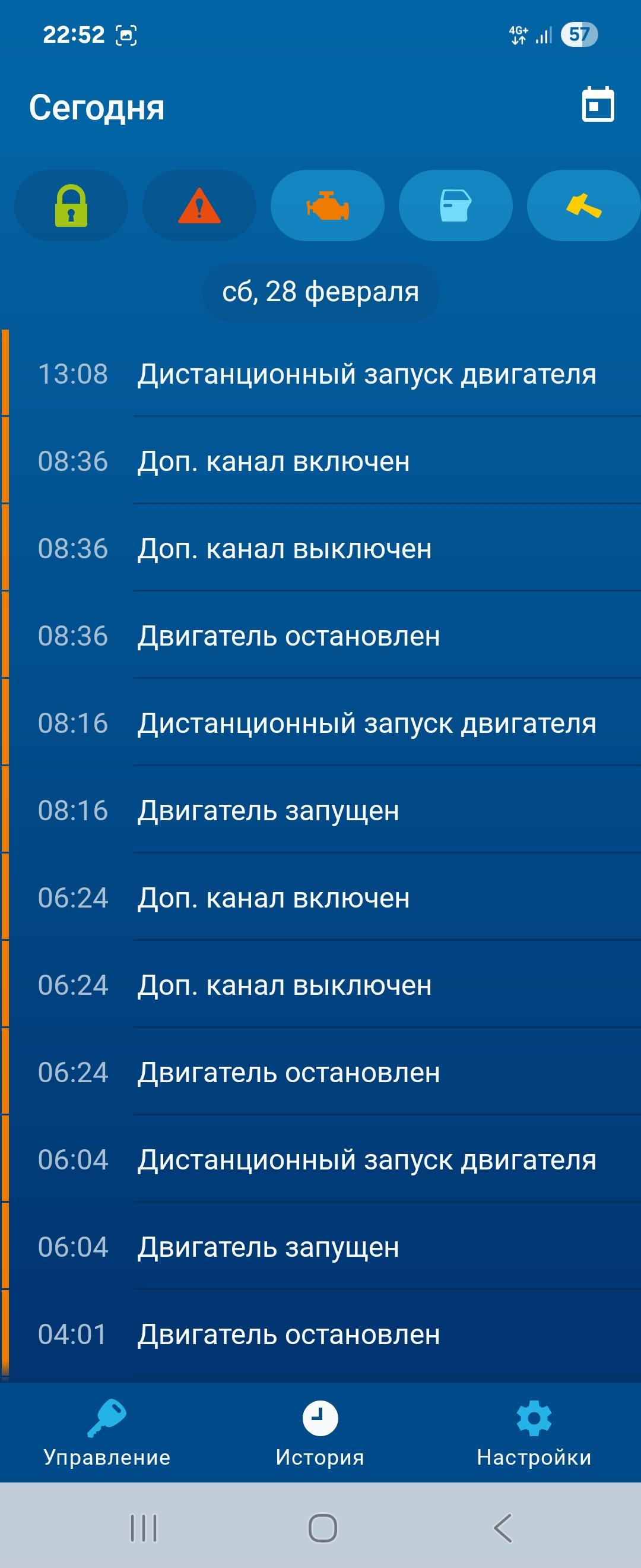Open the calendar date picker

coord(598,105)
